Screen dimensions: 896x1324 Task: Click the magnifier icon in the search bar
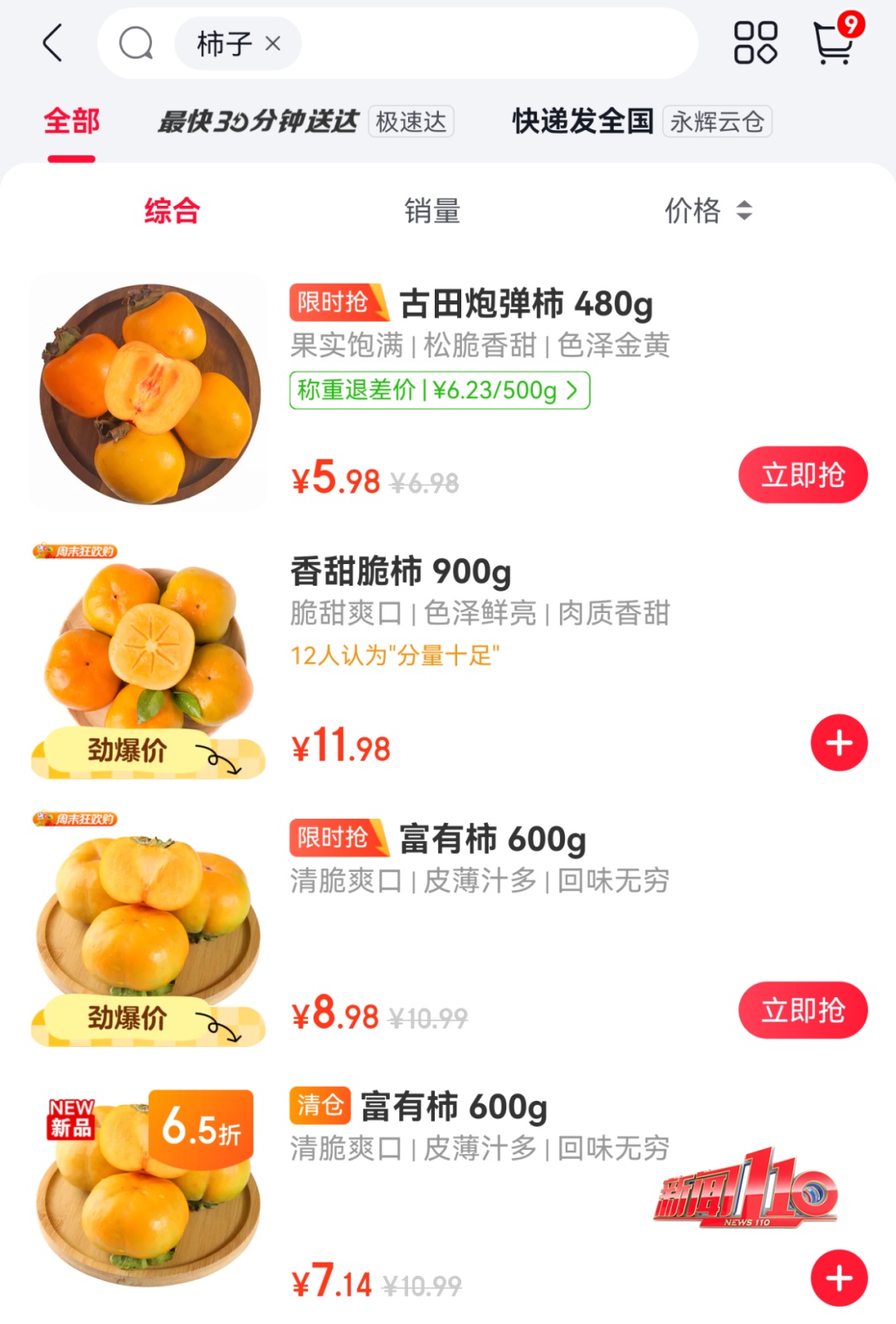[x=135, y=43]
